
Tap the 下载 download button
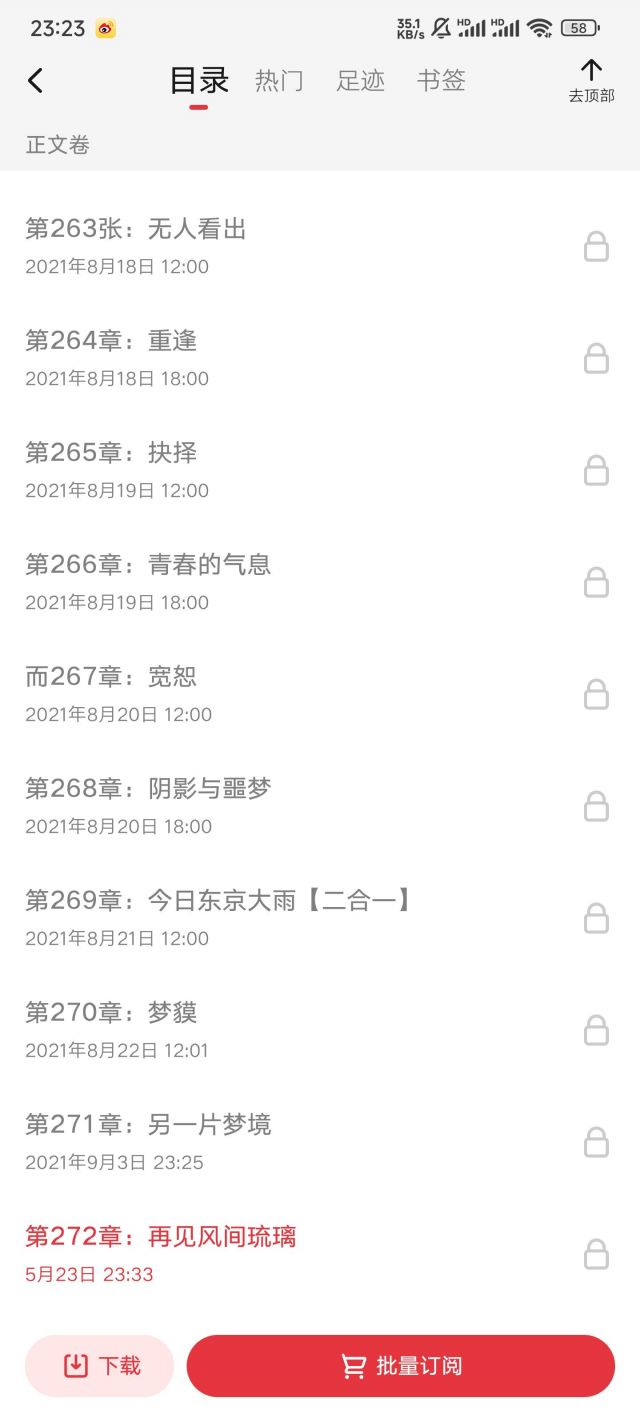pyautogui.click(x=100, y=1366)
